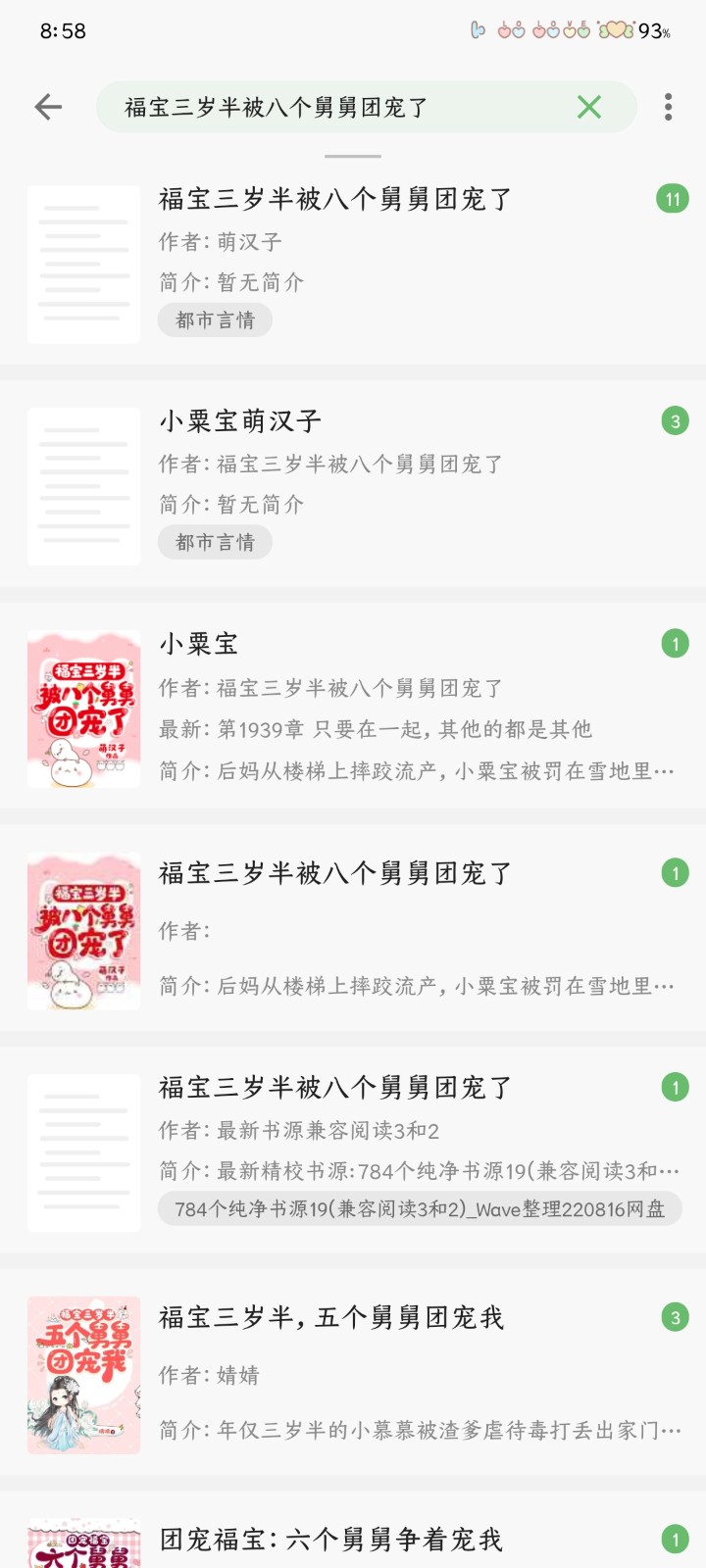Open the three-dot overflow menu
The height and width of the screenshot is (1568, 706).
668,107
